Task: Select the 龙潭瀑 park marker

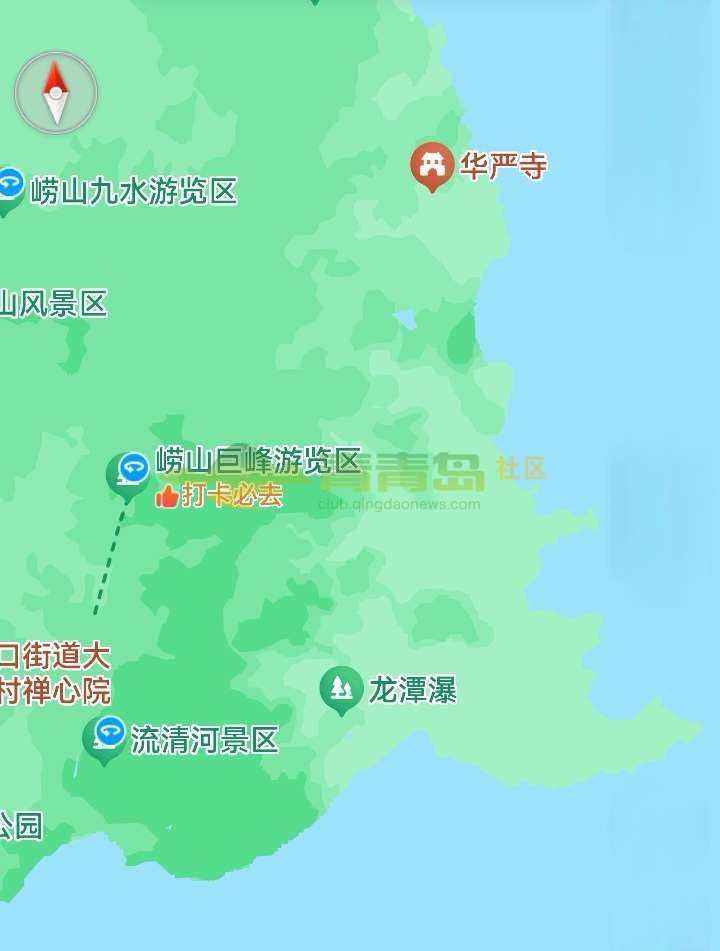Action: [x=342, y=688]
